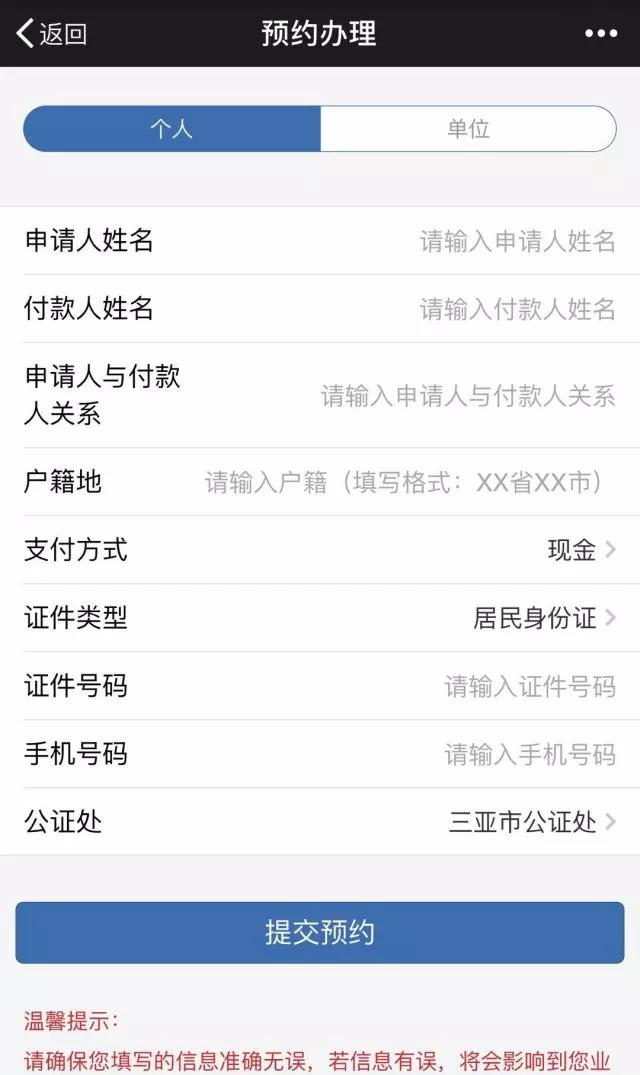The image size is (640, 1075).
Task: Switch to the 单位 segment
Action: tap(469, 129)
